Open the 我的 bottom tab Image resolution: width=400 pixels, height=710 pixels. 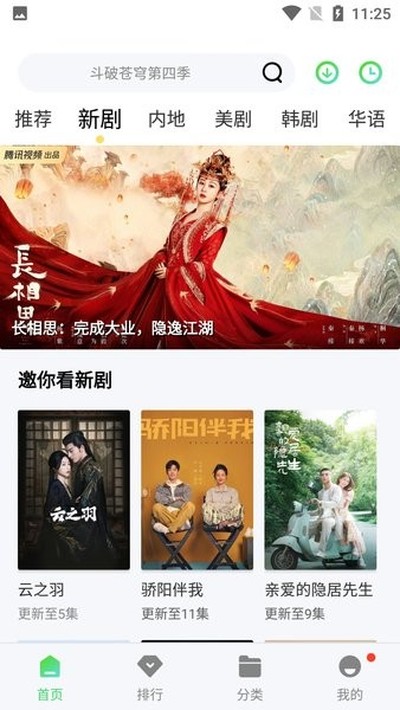(x=350, y=677)
